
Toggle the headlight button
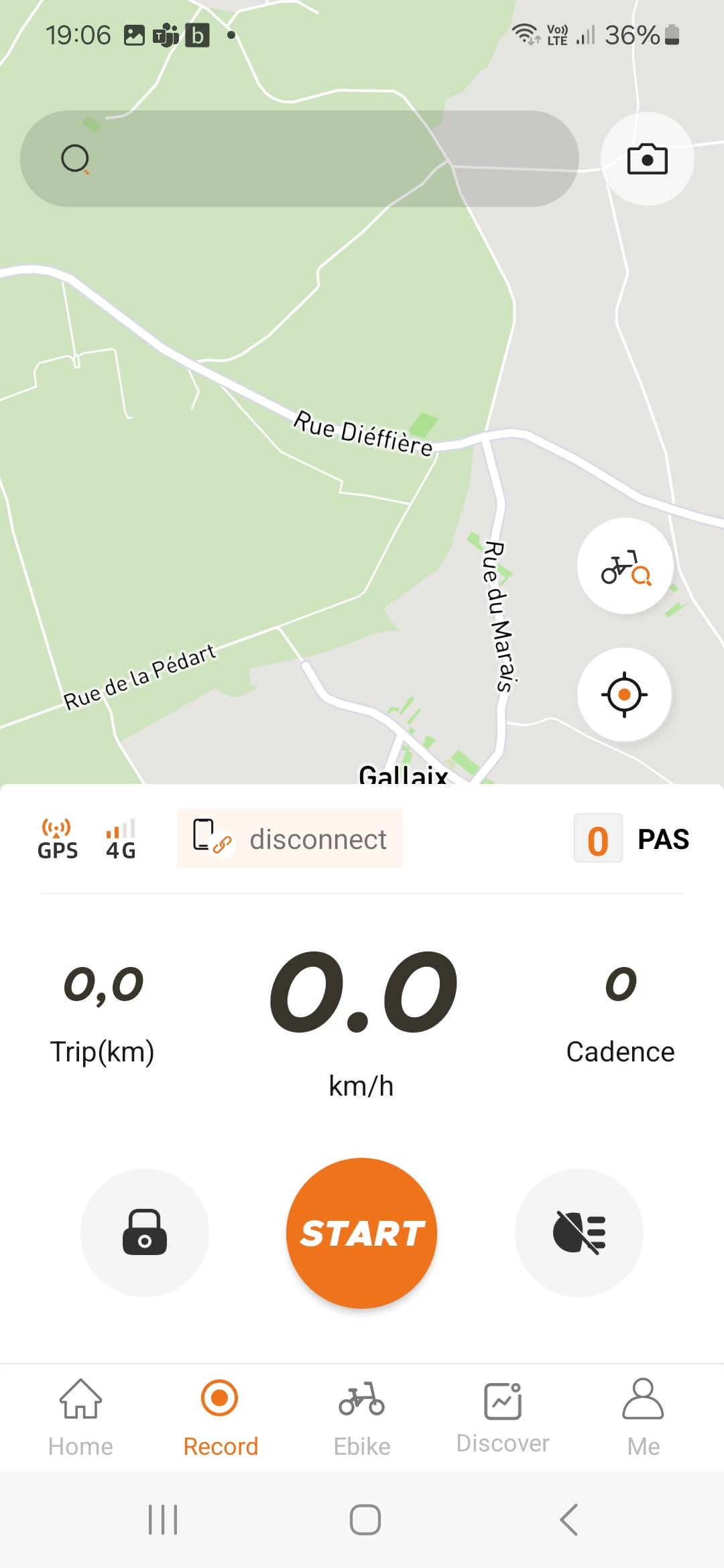click(x=579, y=1232)
